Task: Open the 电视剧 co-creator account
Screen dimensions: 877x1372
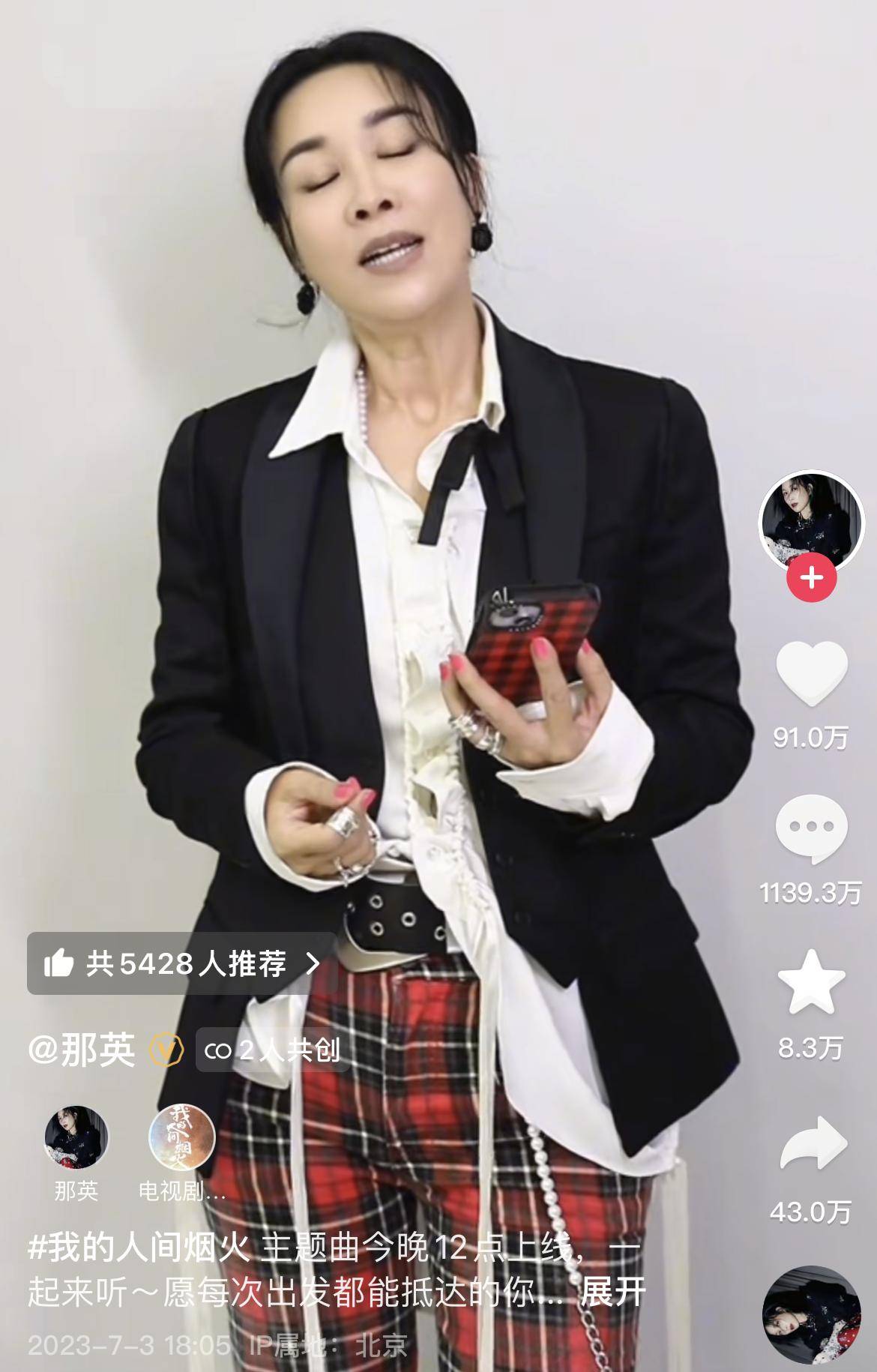Action: click(x=182, y=1137)
